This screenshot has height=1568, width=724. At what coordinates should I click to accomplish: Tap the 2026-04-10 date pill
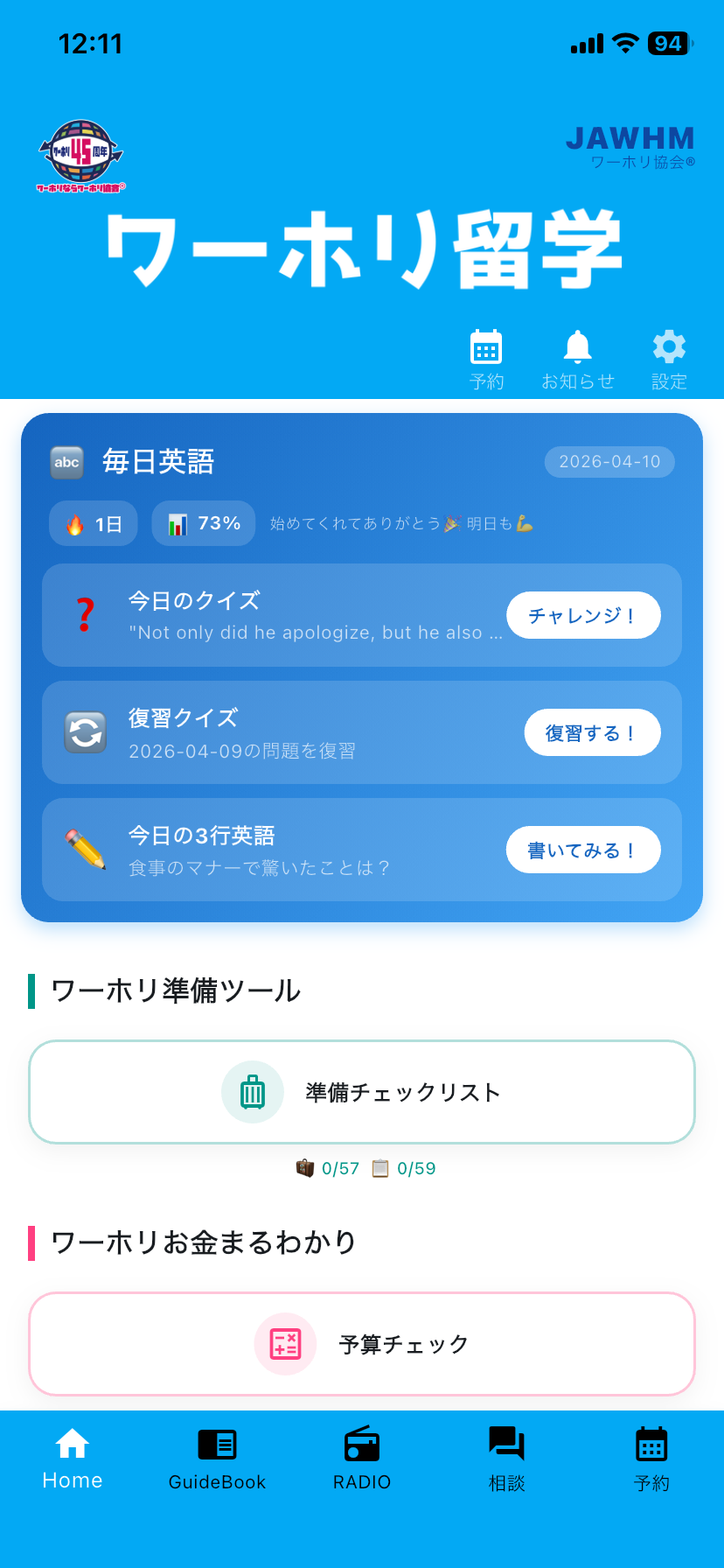click(609, 462)
